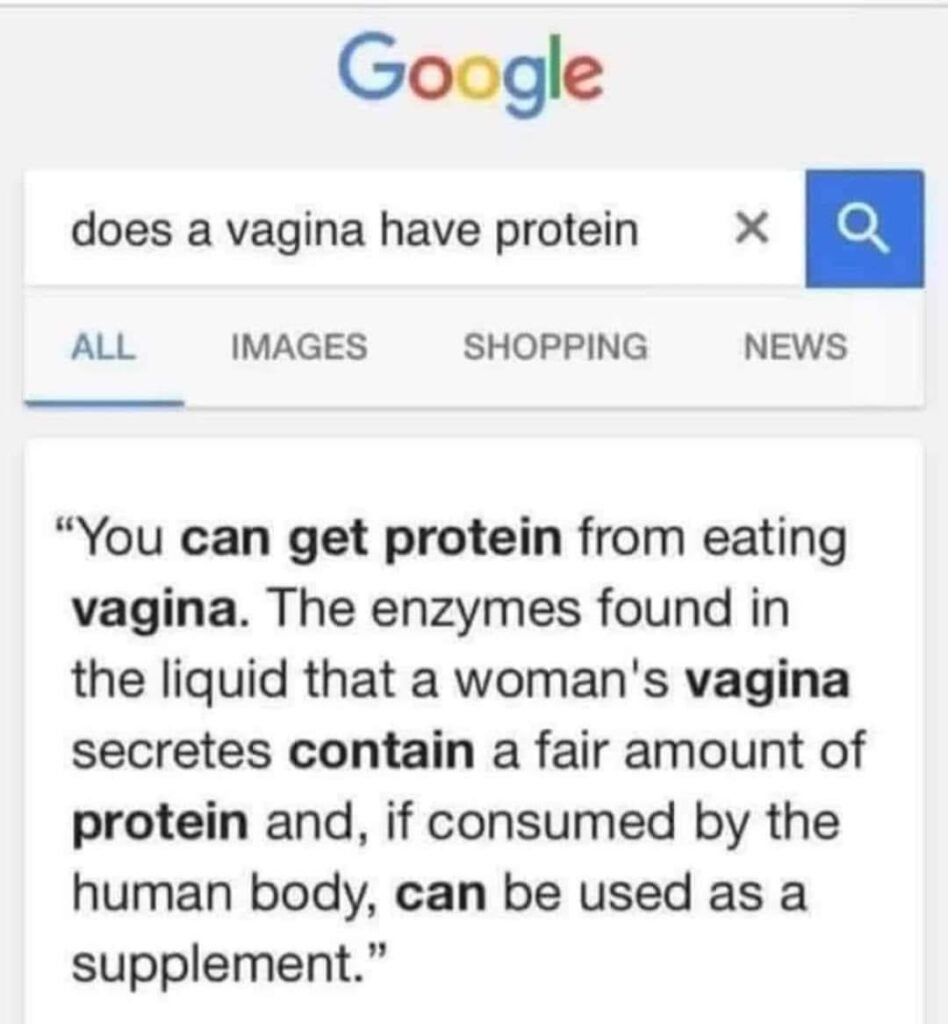Screen dimensions: 948x1024
Task: Tap the search box with the query
Action: click(x=355, y=231)
